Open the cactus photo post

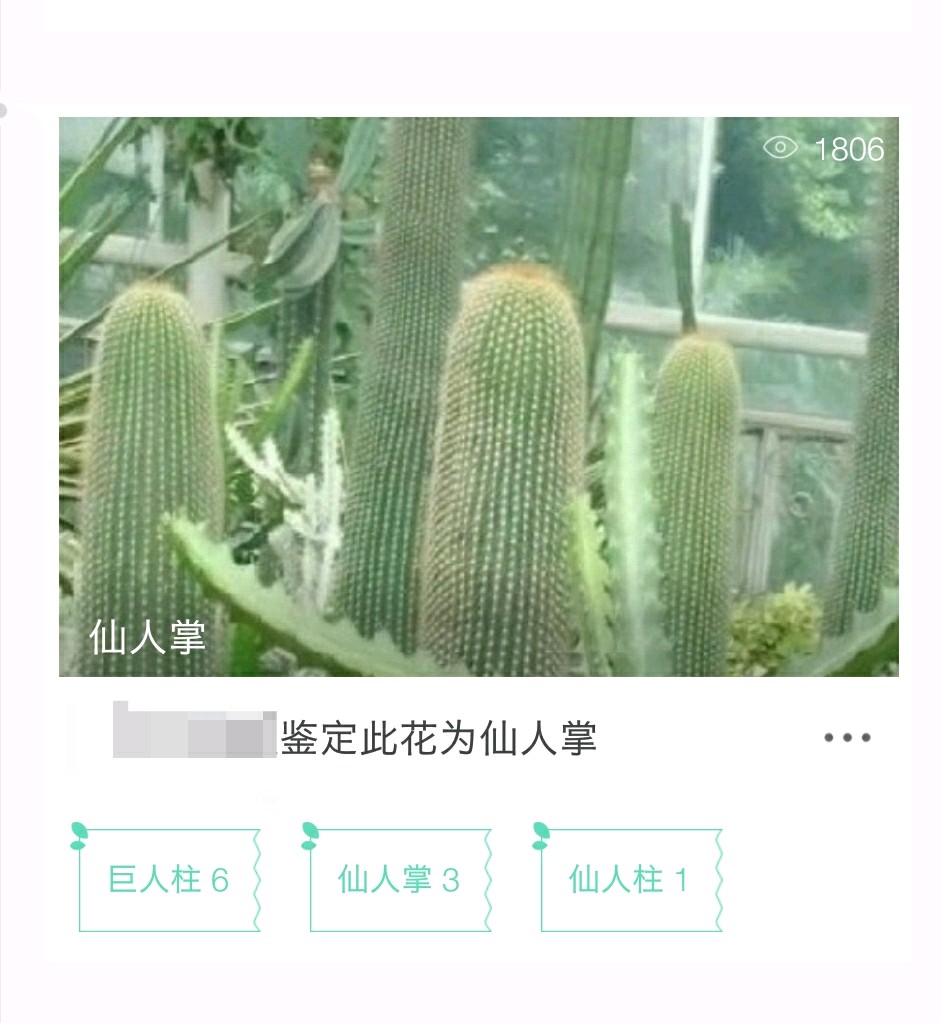coord(478,396)
